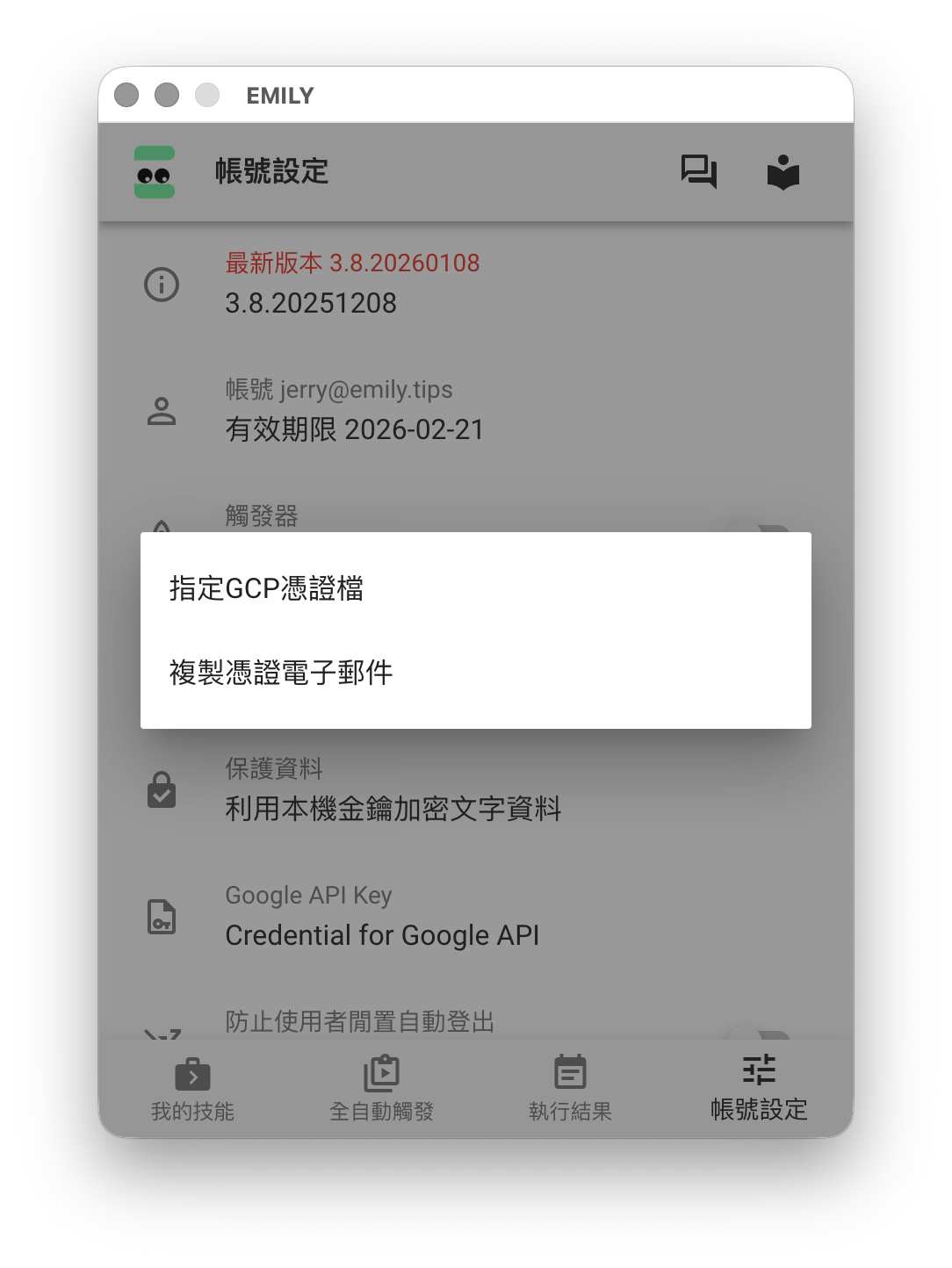952x1268 pixels.
Task: Select 指定GCP憑證檔 option
Action: coord(266,588)
